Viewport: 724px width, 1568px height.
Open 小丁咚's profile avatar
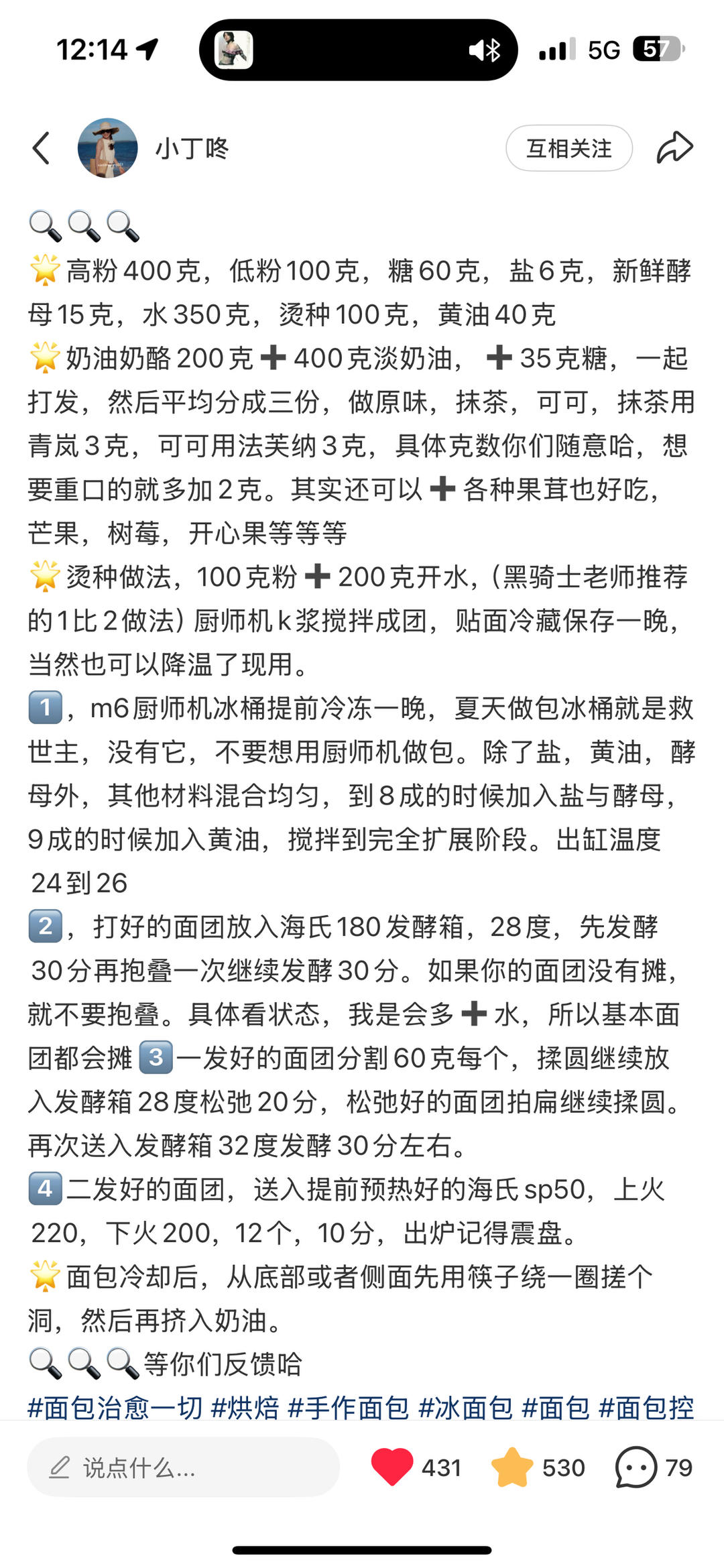(x=108, y=148)
